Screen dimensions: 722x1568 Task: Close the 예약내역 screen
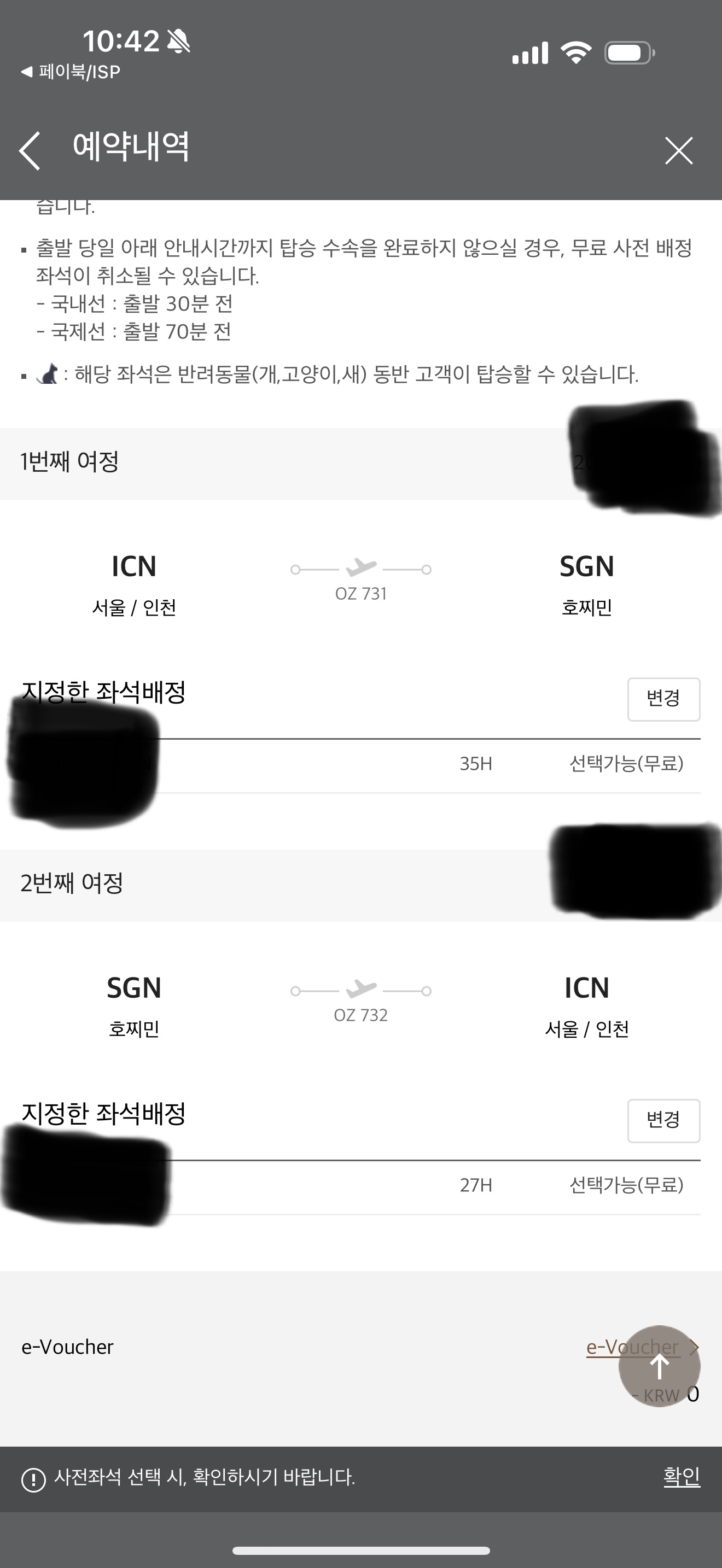coord(678,150)
